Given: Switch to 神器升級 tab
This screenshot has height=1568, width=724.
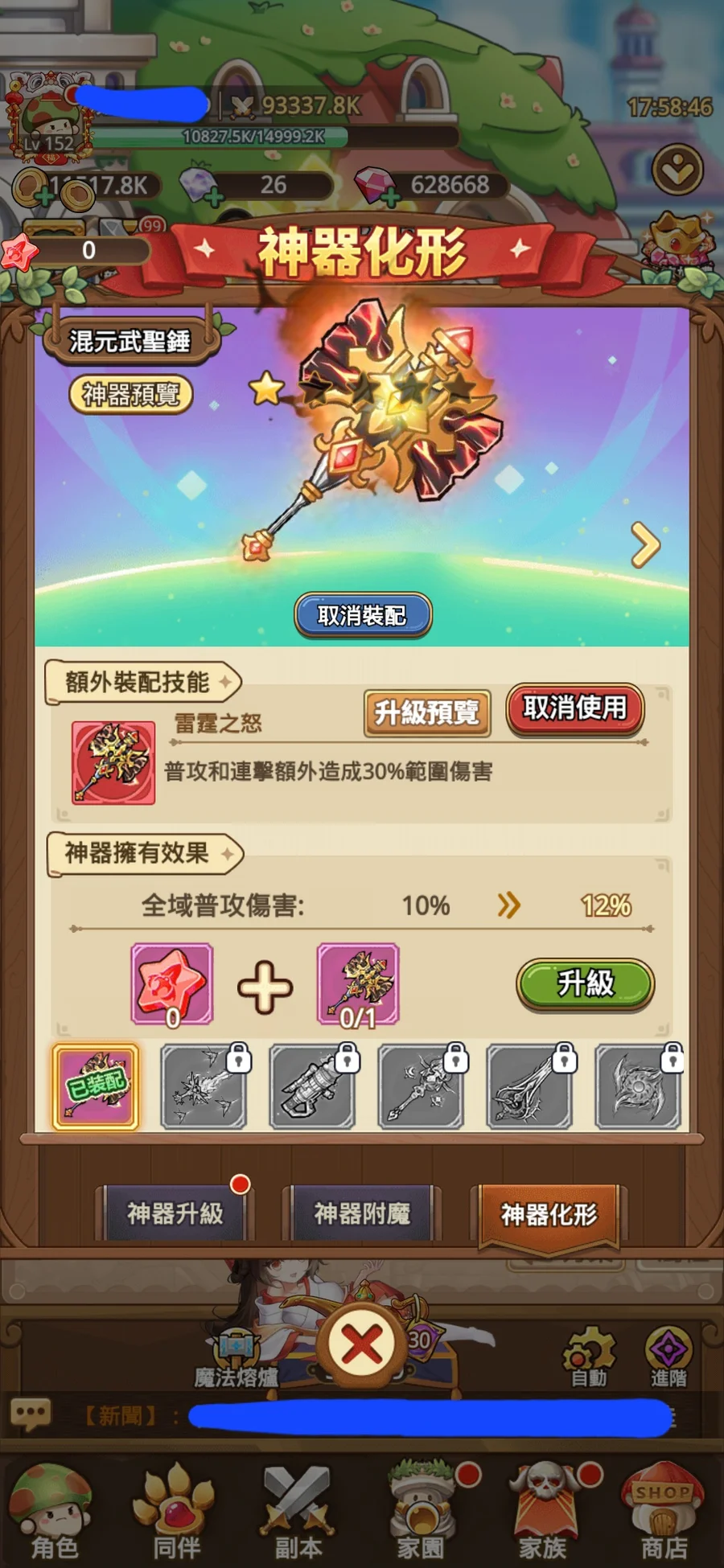Looking at the screenshot, I should (x=175, y=1213).
